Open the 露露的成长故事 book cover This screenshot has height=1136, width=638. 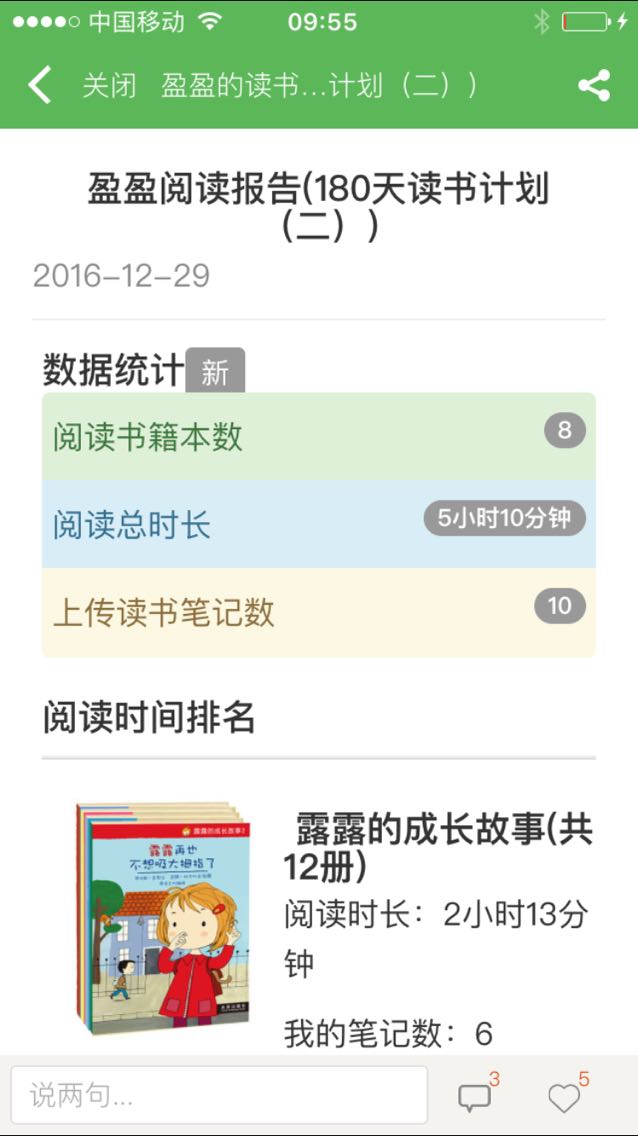tap(163, 912)
